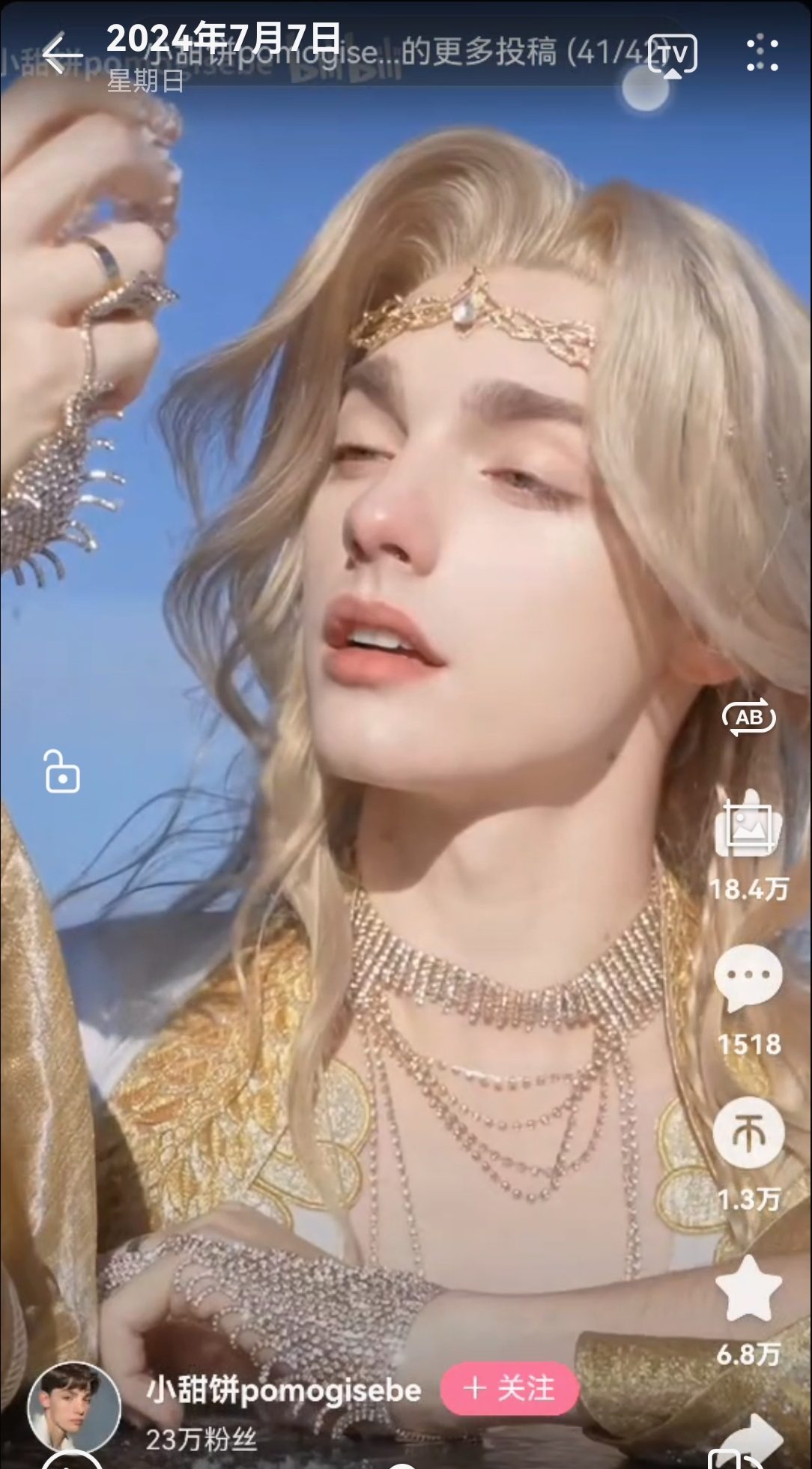Lock the screen with the padlock icon
Viewport: 812px width, 1469px height.
click(62, 771)
